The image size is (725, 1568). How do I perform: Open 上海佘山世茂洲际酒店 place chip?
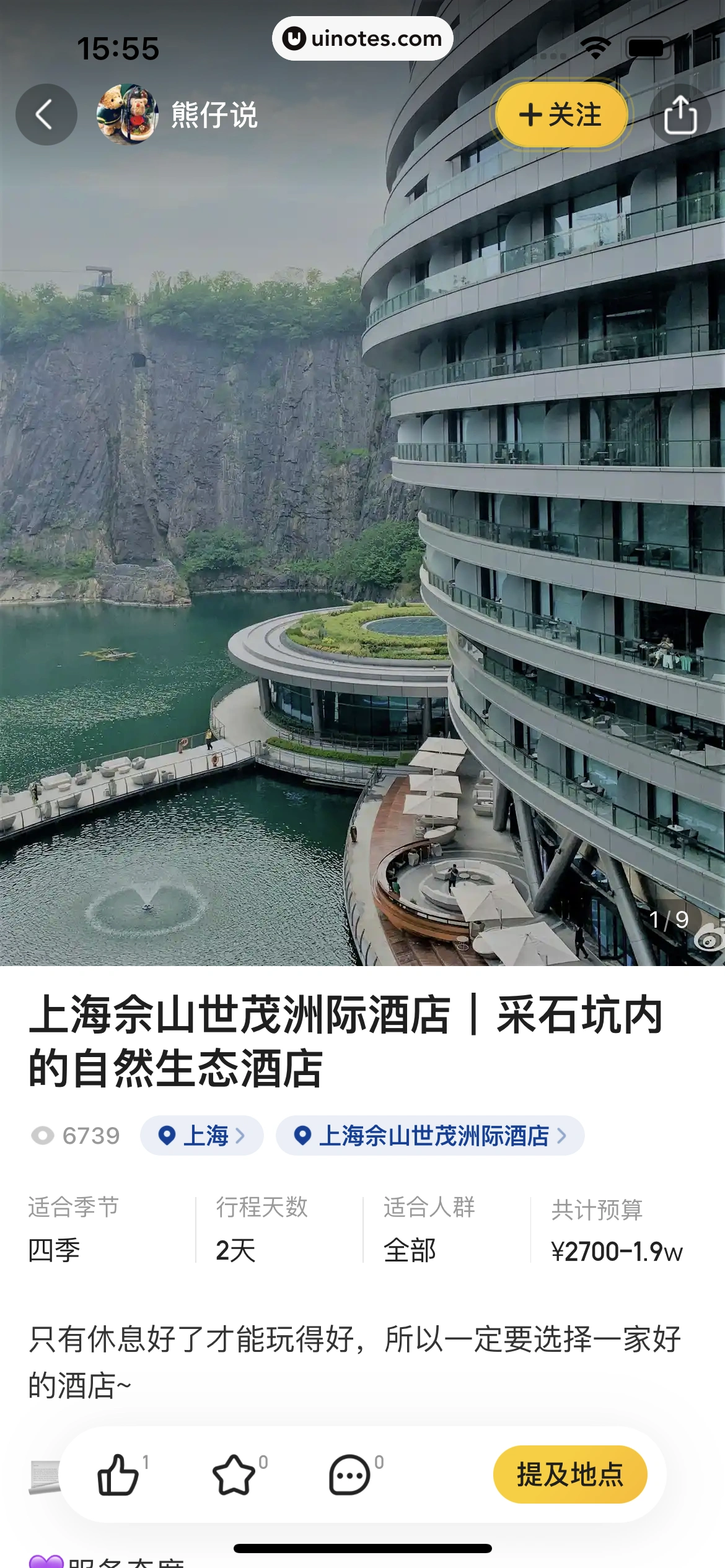tap(430, 1136)
